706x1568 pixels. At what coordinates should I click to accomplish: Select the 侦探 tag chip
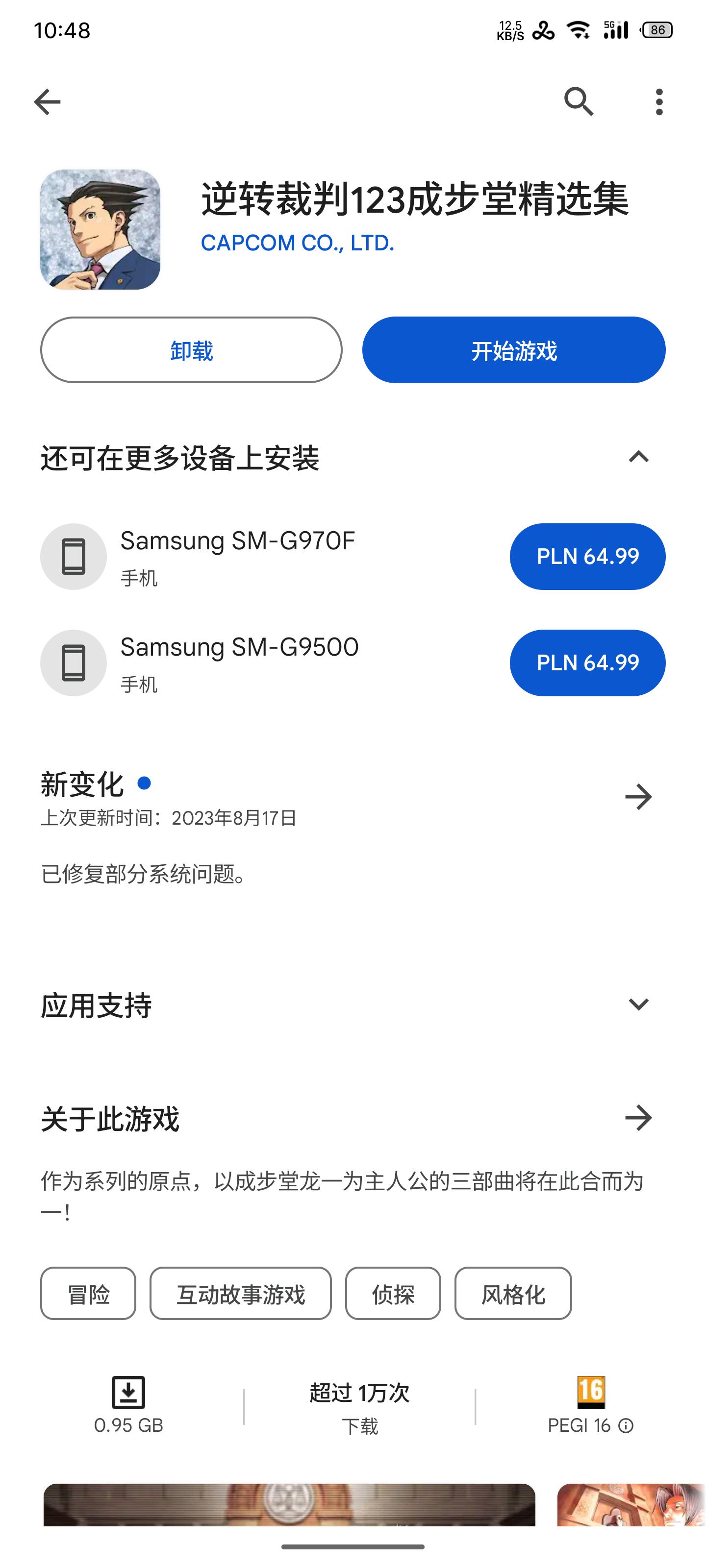pos(393,1294)
